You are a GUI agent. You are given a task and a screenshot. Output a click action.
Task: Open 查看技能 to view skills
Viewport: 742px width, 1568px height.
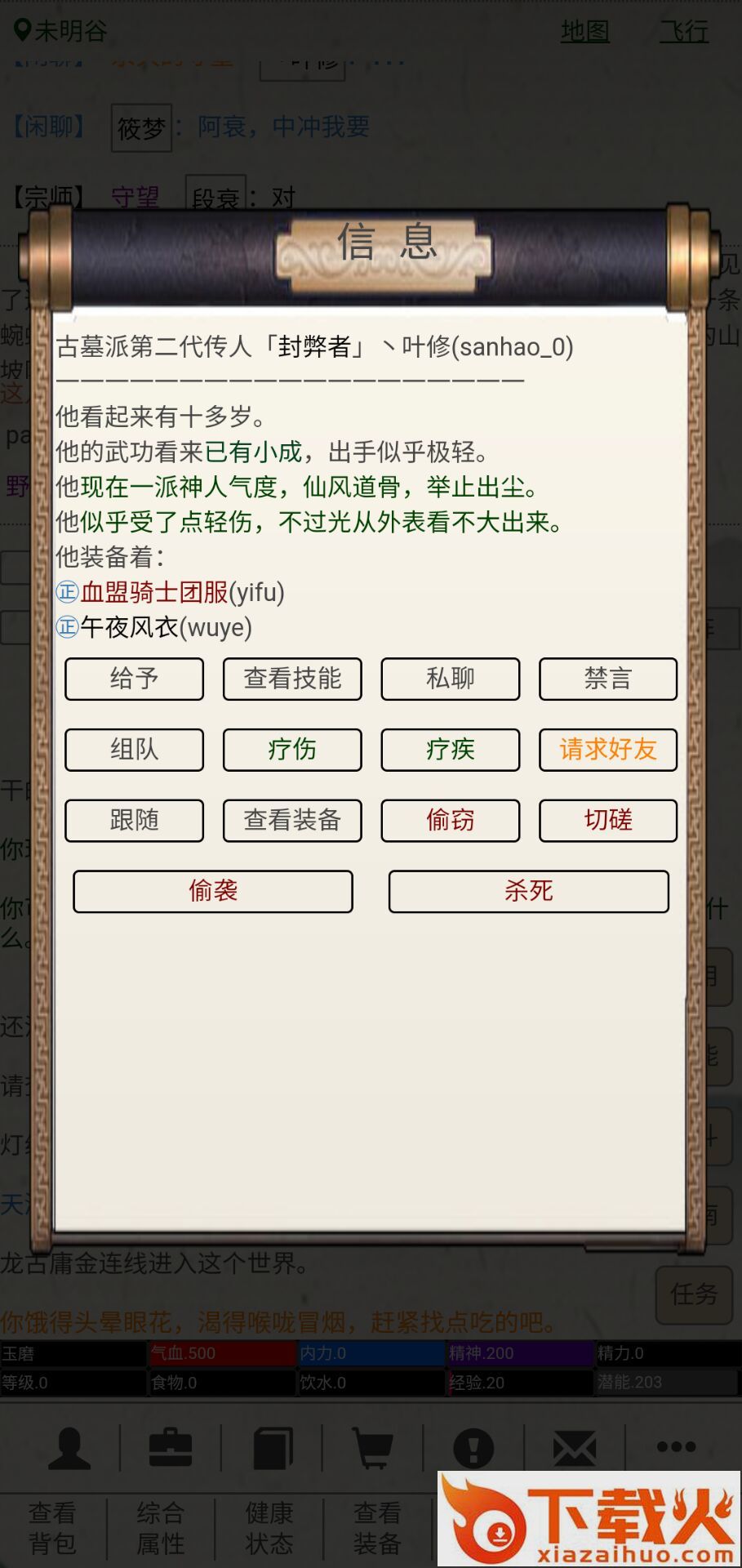tap(292, 679)
